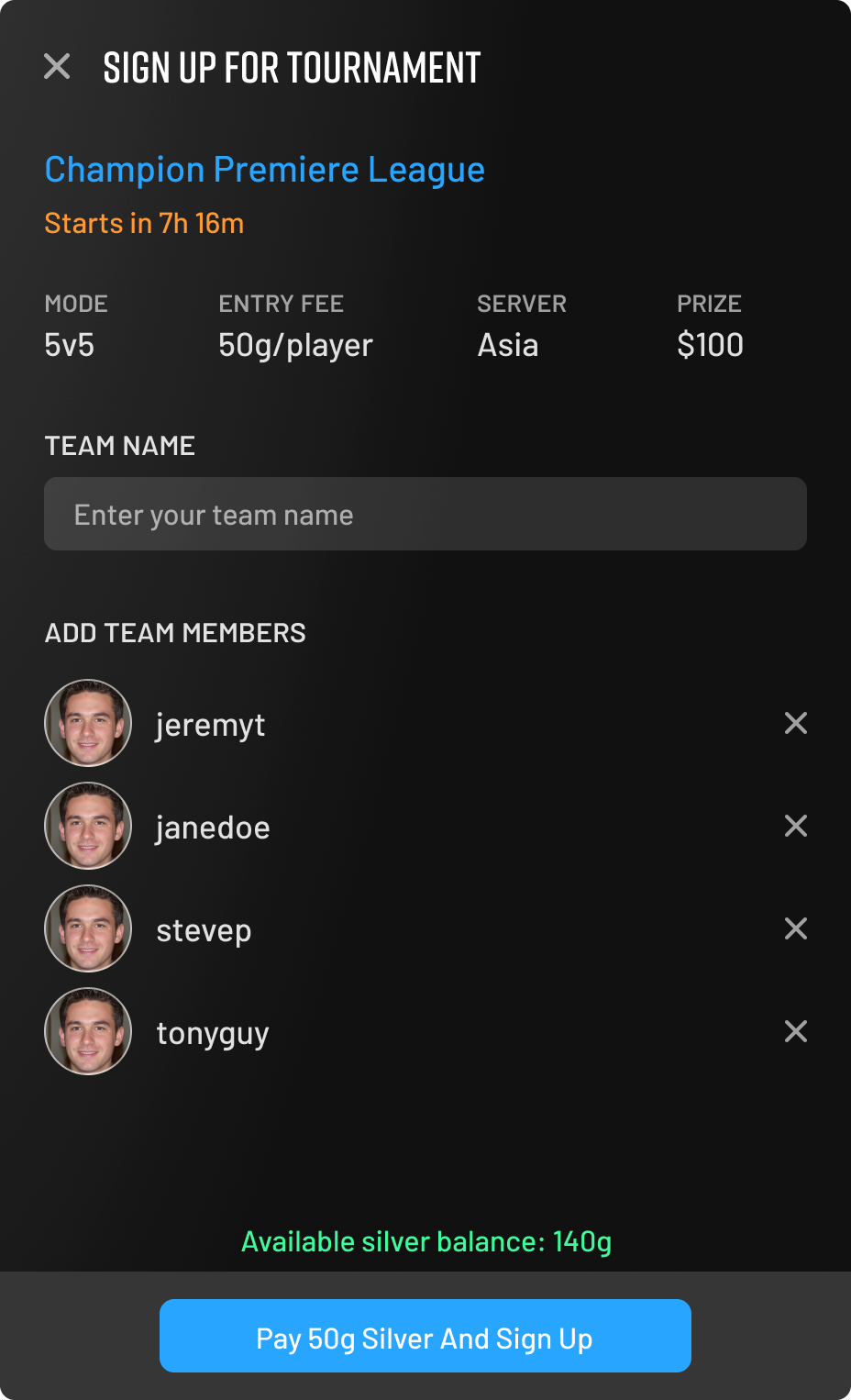Remove tonyguy from the team
Screen dimensions: 851x1400
(796, 1031)
